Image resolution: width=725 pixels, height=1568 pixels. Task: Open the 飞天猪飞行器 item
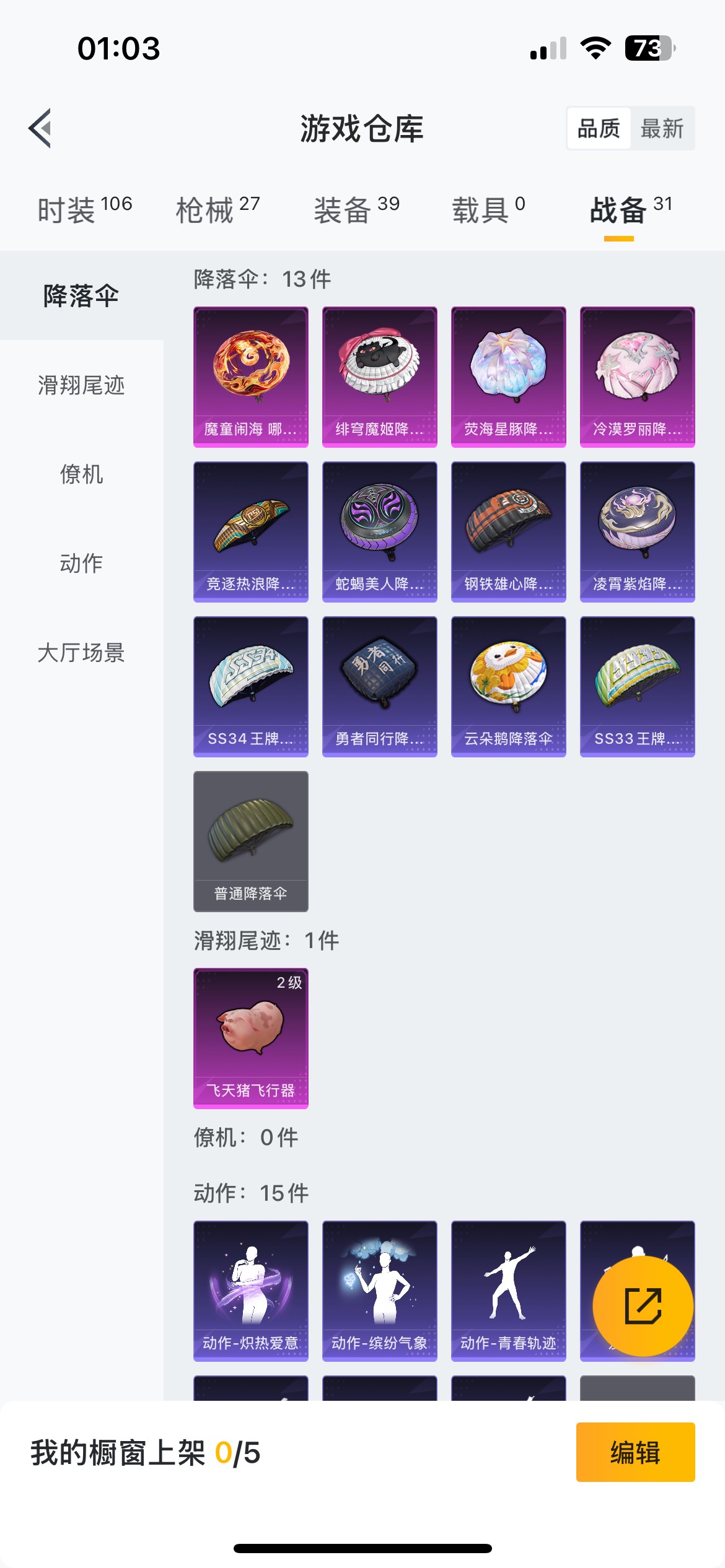[250, 1038]
